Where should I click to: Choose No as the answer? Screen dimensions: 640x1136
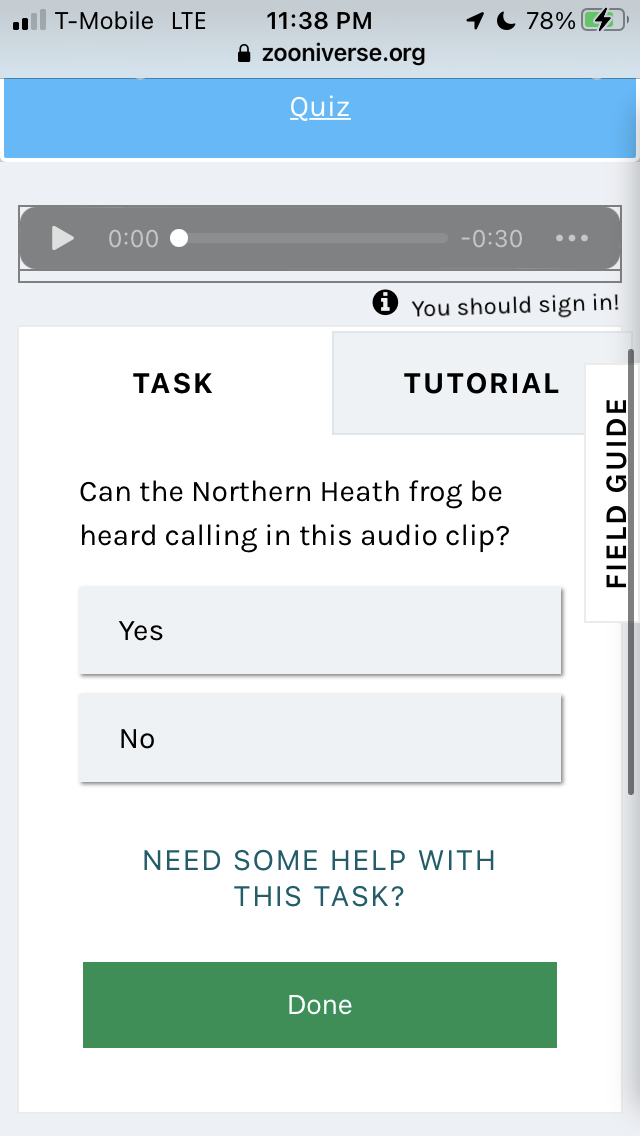[320, 738]
